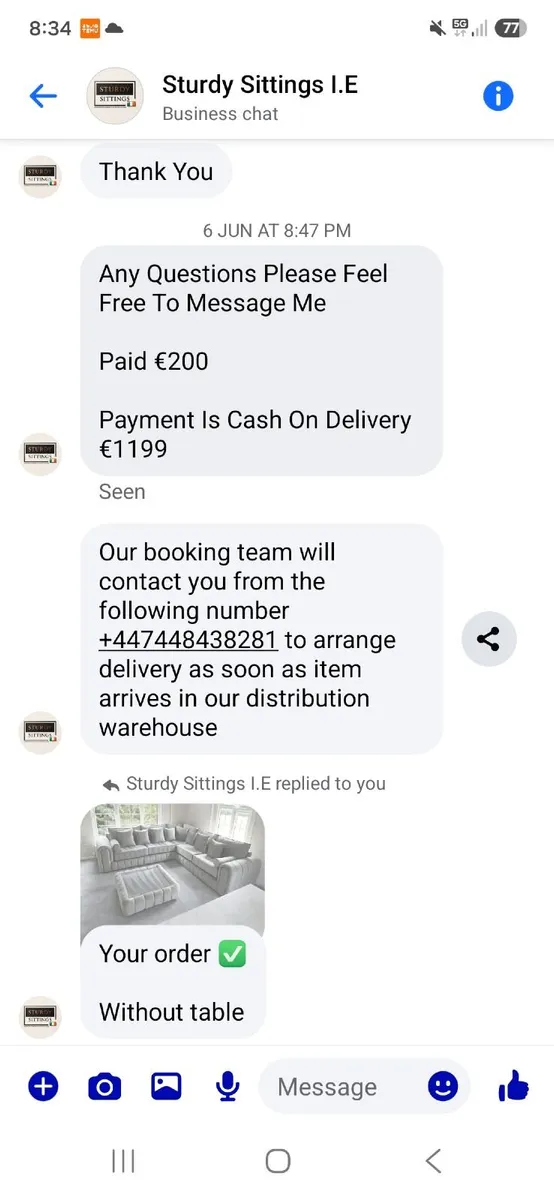Tap the phone number +447448438281 link
The height and width of the screenshot is (1200, 554).
(191, 640)
